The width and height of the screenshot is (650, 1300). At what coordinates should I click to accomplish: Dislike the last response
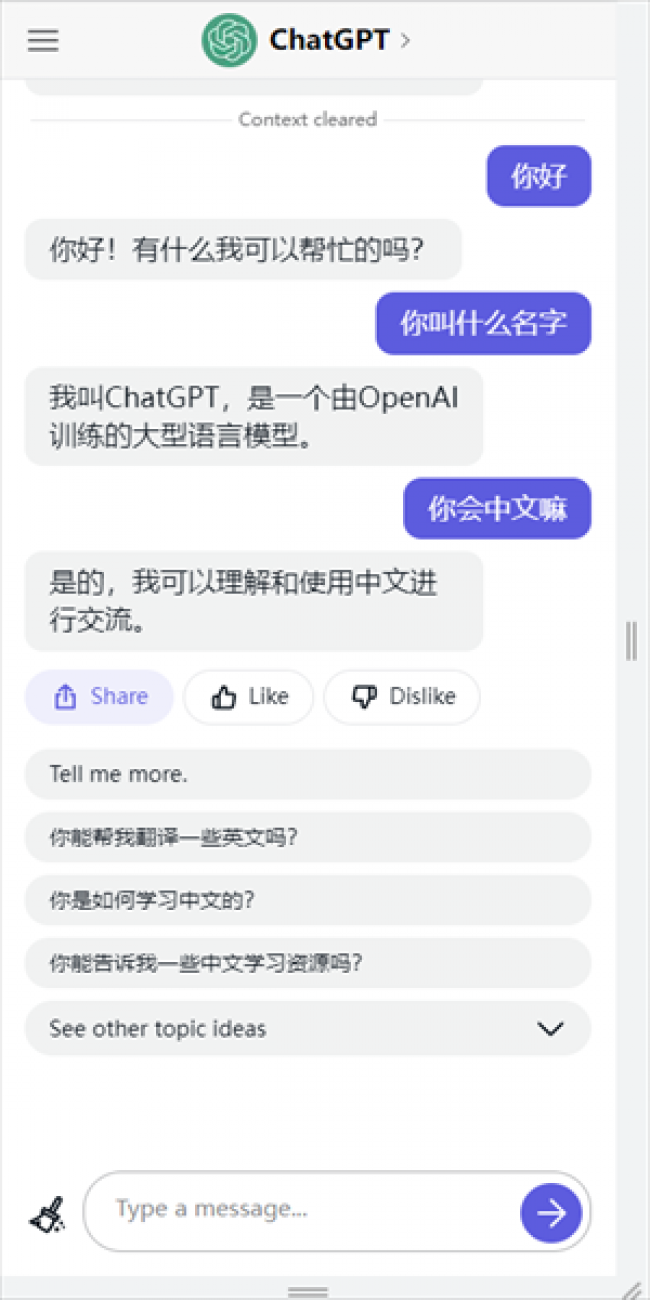click(402, 697)
